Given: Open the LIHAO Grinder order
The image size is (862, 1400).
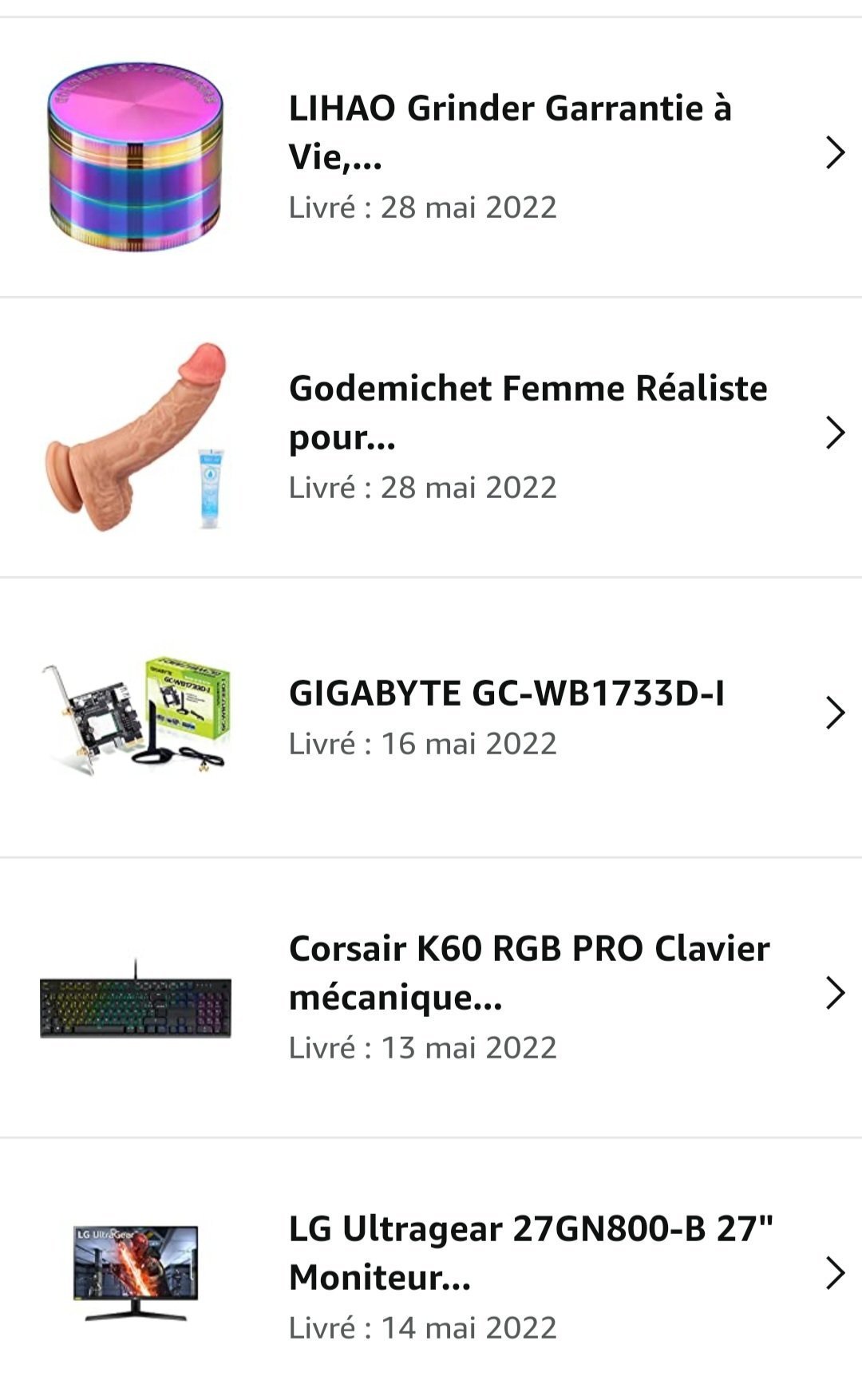Looking at the screenshot, I should click(x=431, y=157).
